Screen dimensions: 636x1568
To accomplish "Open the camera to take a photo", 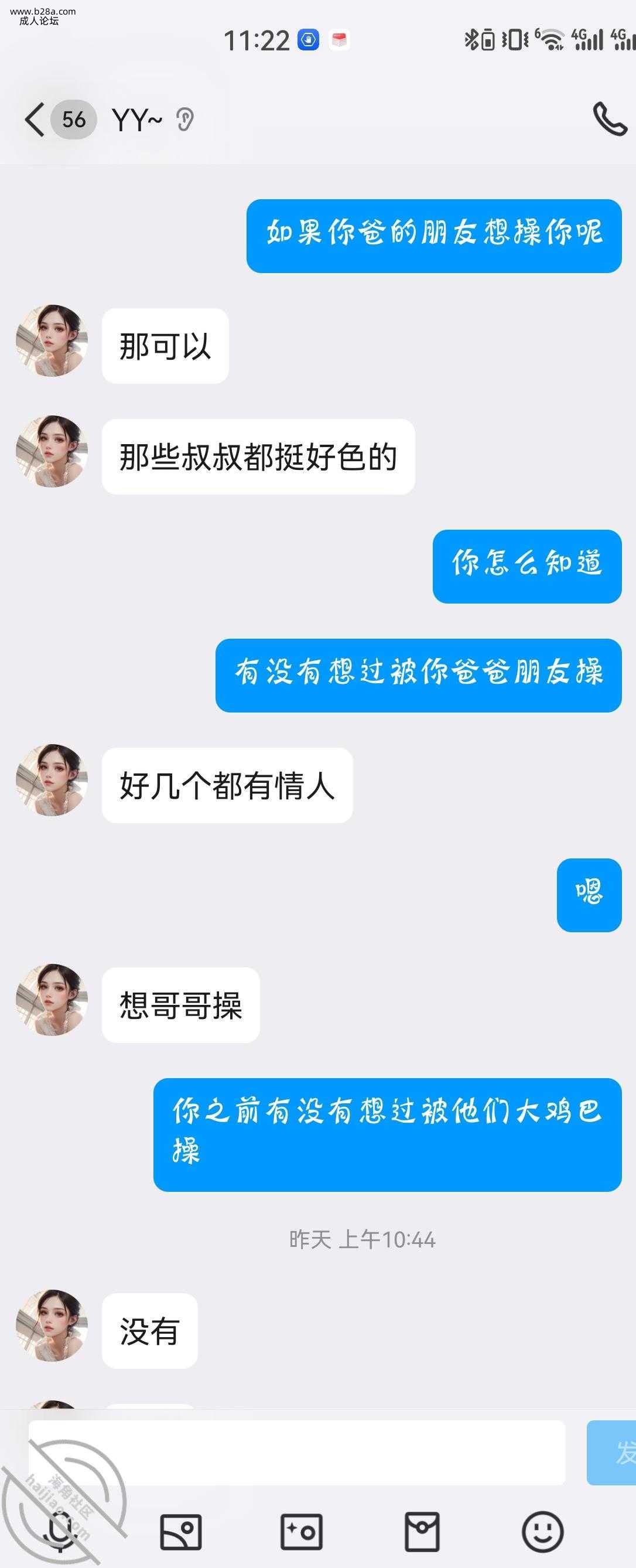I will point(301,1532).
